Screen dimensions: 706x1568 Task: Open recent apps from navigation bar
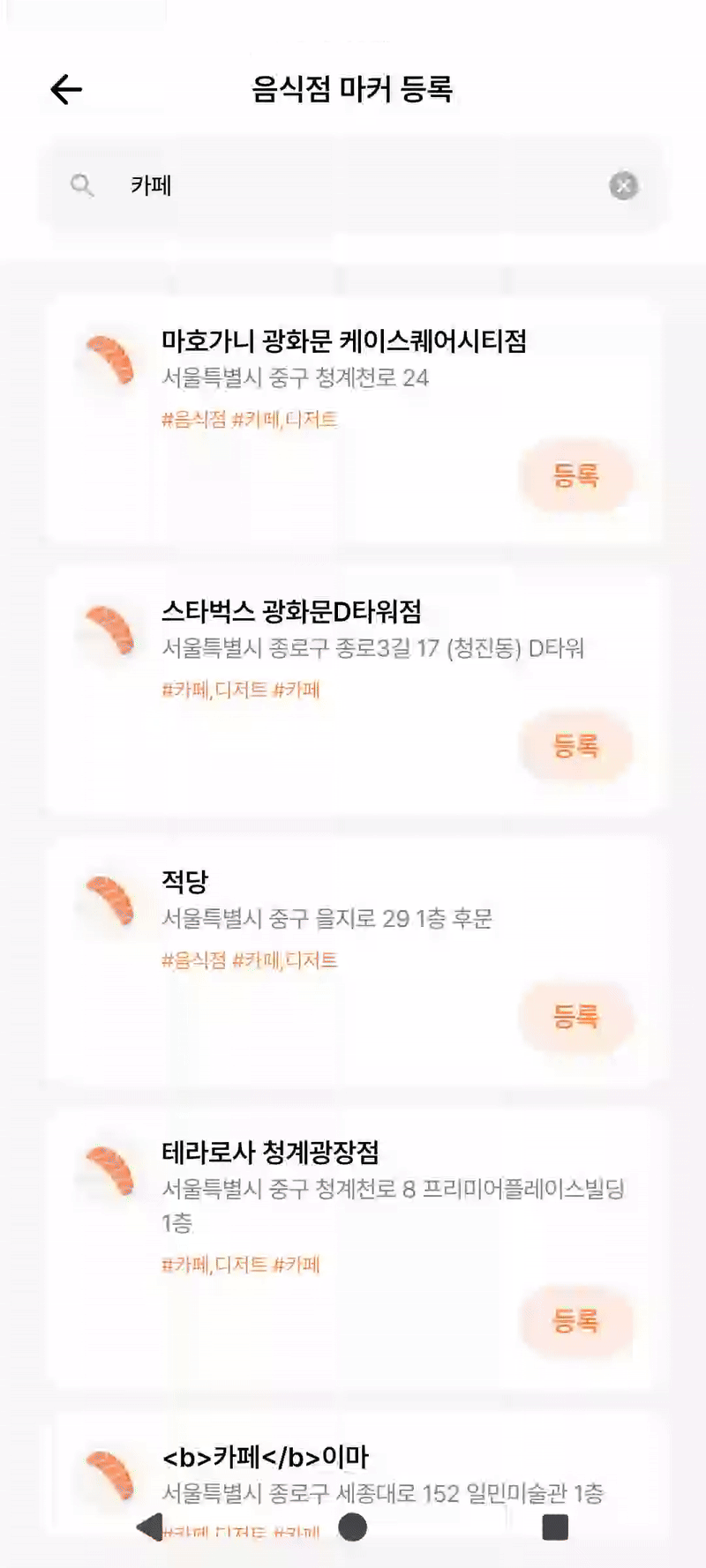(555, 1527)
